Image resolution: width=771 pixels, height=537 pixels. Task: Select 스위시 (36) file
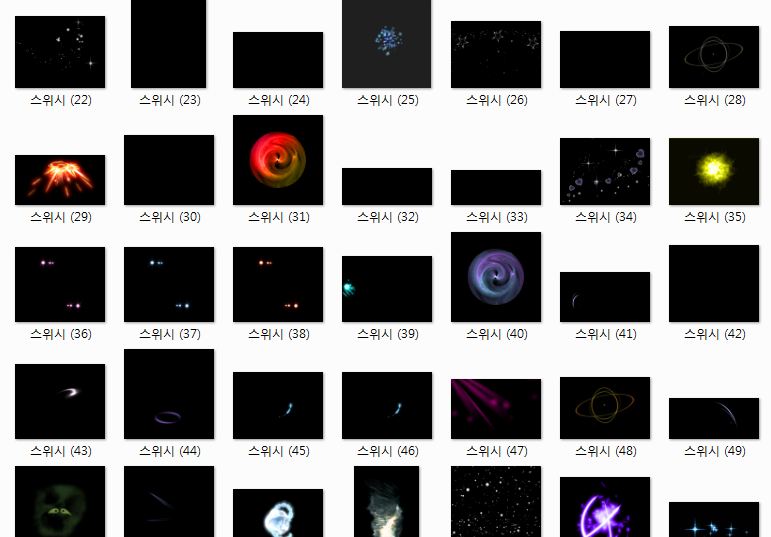pyautogui.click(x=60, y=285)
